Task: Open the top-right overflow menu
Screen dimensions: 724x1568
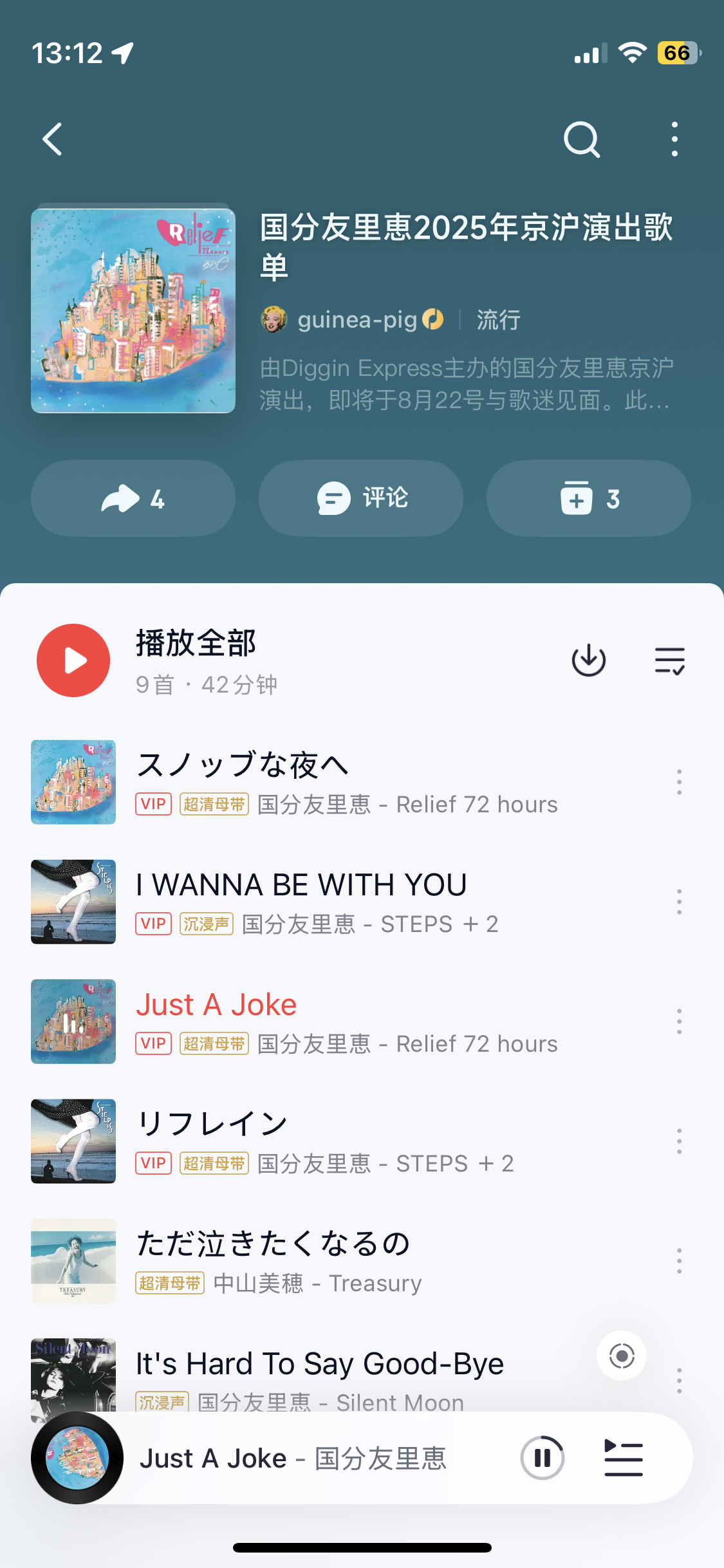Action: [674, 139]
